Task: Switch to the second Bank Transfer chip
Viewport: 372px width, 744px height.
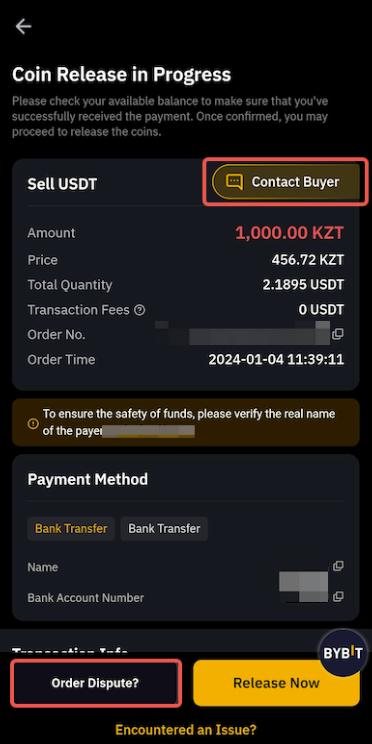Action: [x=164, y=529]
